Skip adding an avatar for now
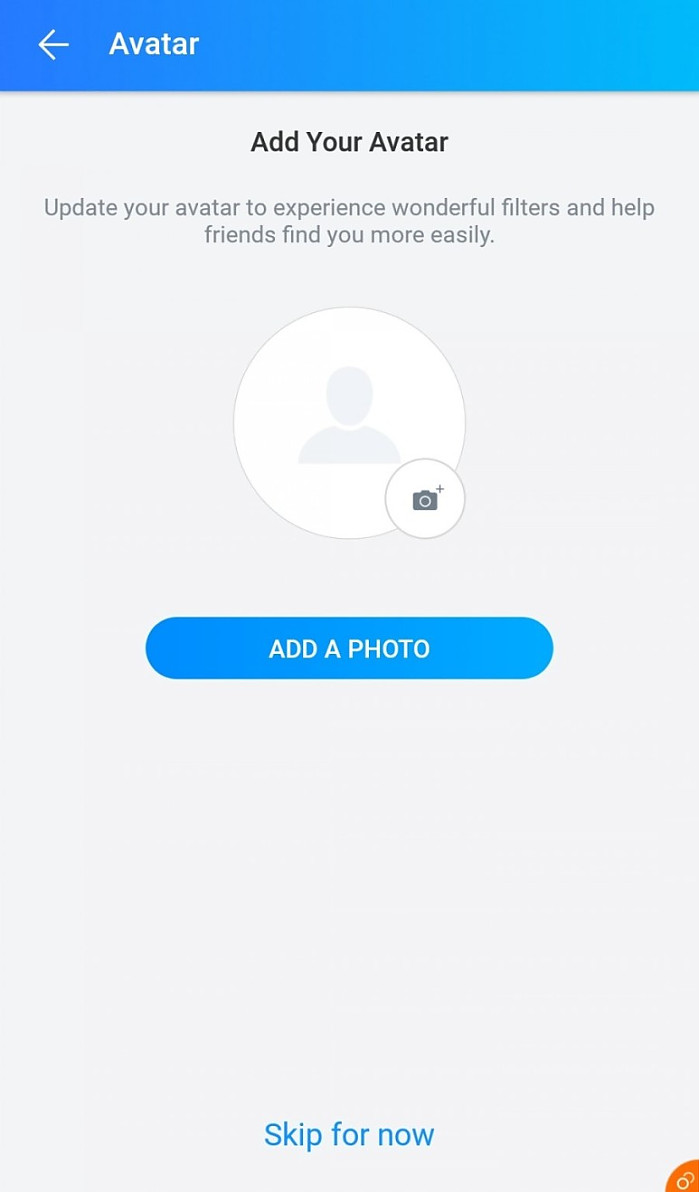Image resolution: width=699 pixels, height=1192 pixels. click(349, 1134)
